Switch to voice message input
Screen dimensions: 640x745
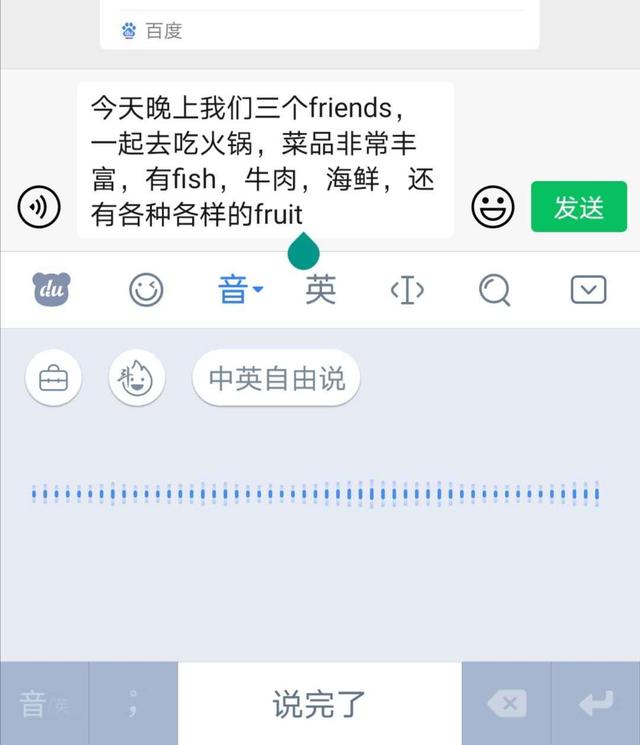(39, 207)
